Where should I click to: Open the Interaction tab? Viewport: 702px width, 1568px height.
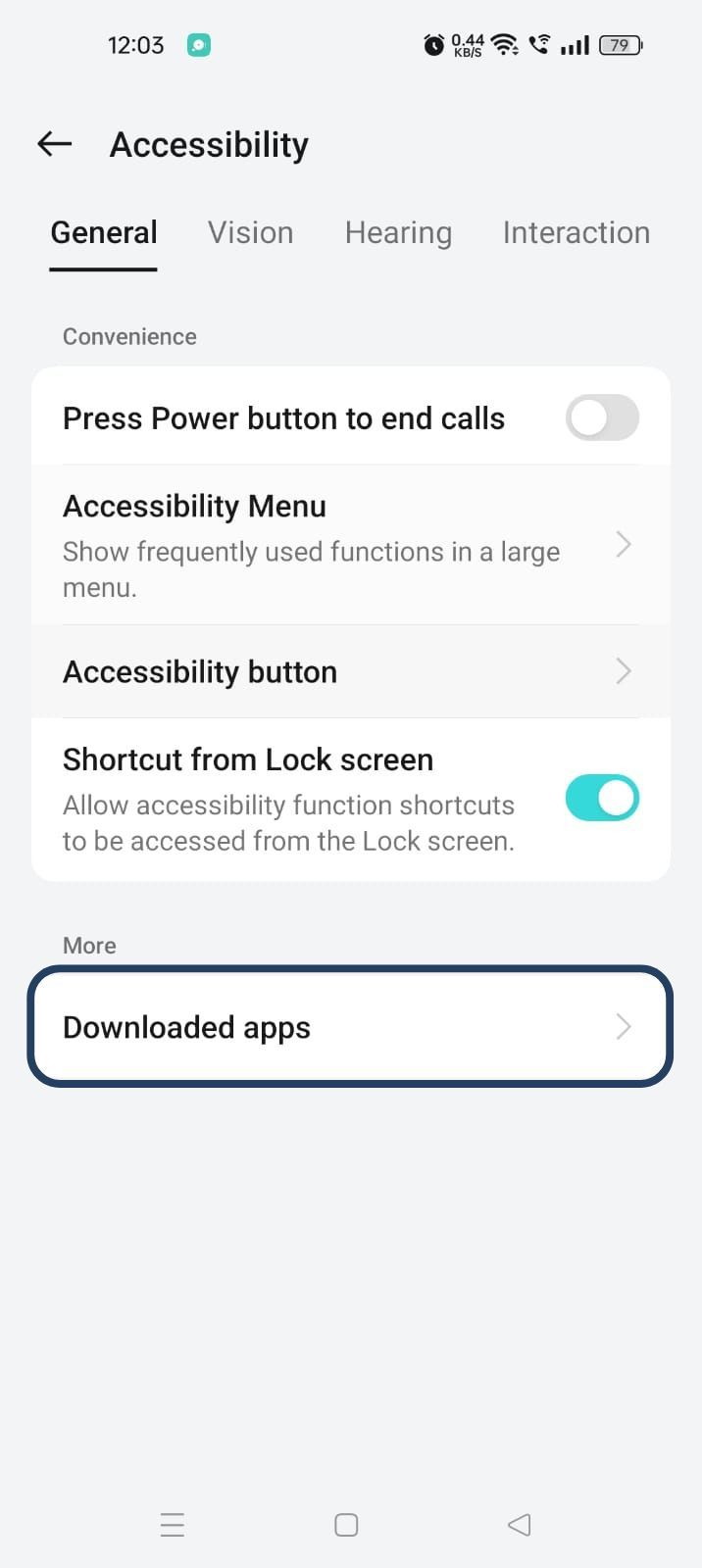(577, 232)
